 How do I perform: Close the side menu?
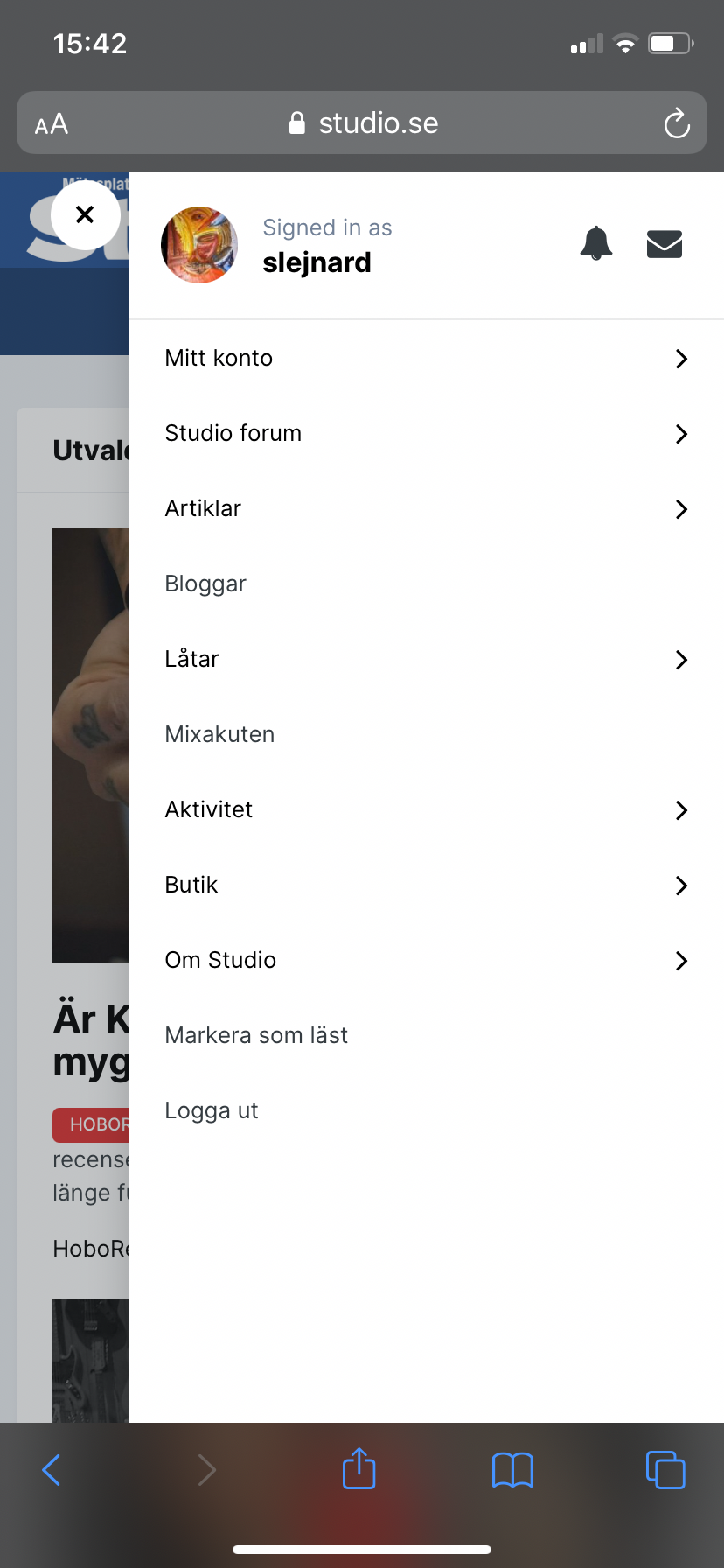click(x=85, y=214)
